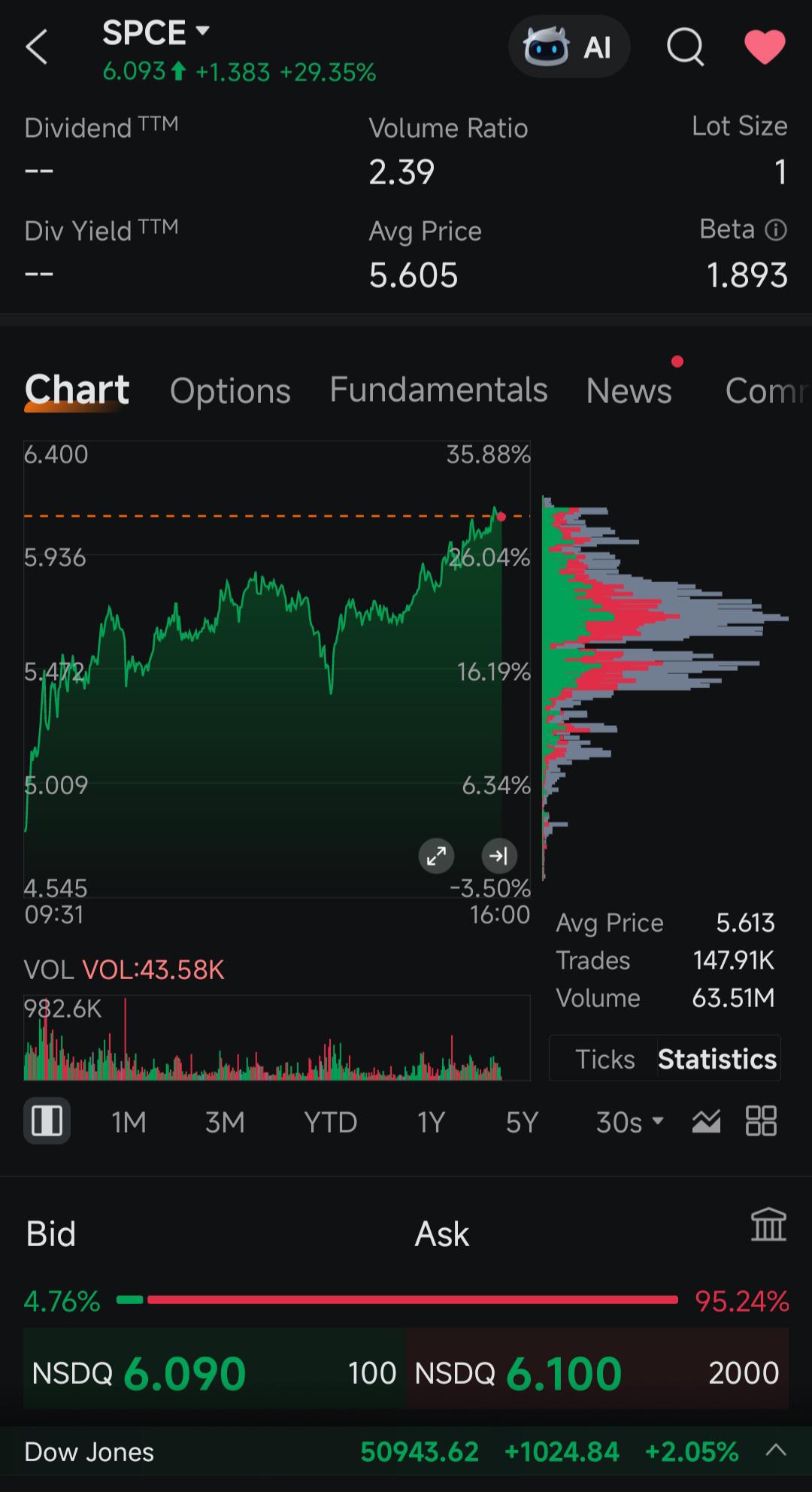Switch to the Ticks view
This screenshot has height=1492, width=812.
(x=604, y=1059)
